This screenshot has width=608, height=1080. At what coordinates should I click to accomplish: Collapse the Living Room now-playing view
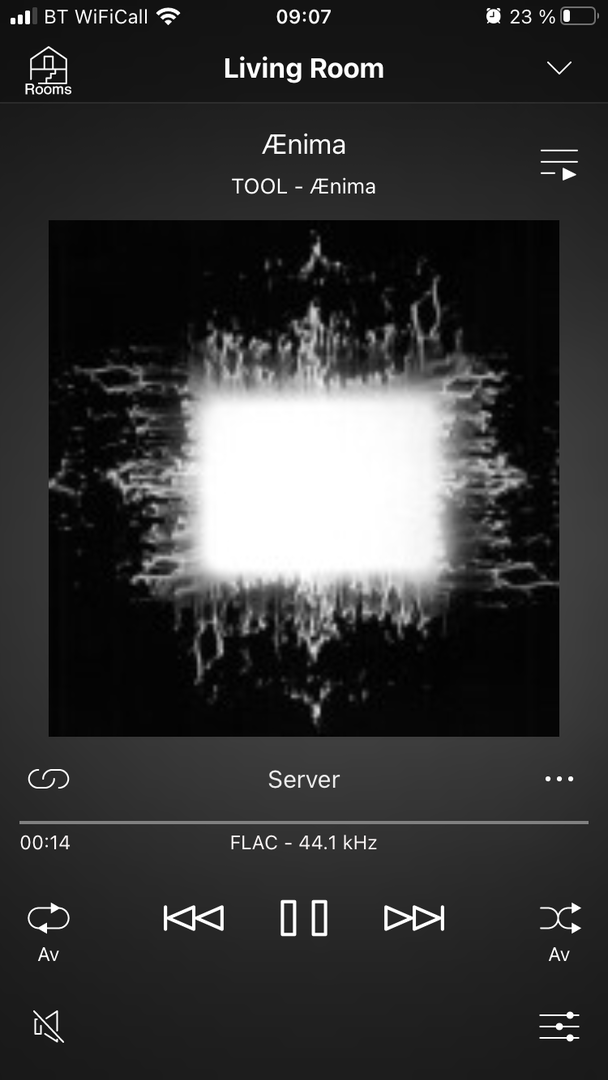(559, 68)
